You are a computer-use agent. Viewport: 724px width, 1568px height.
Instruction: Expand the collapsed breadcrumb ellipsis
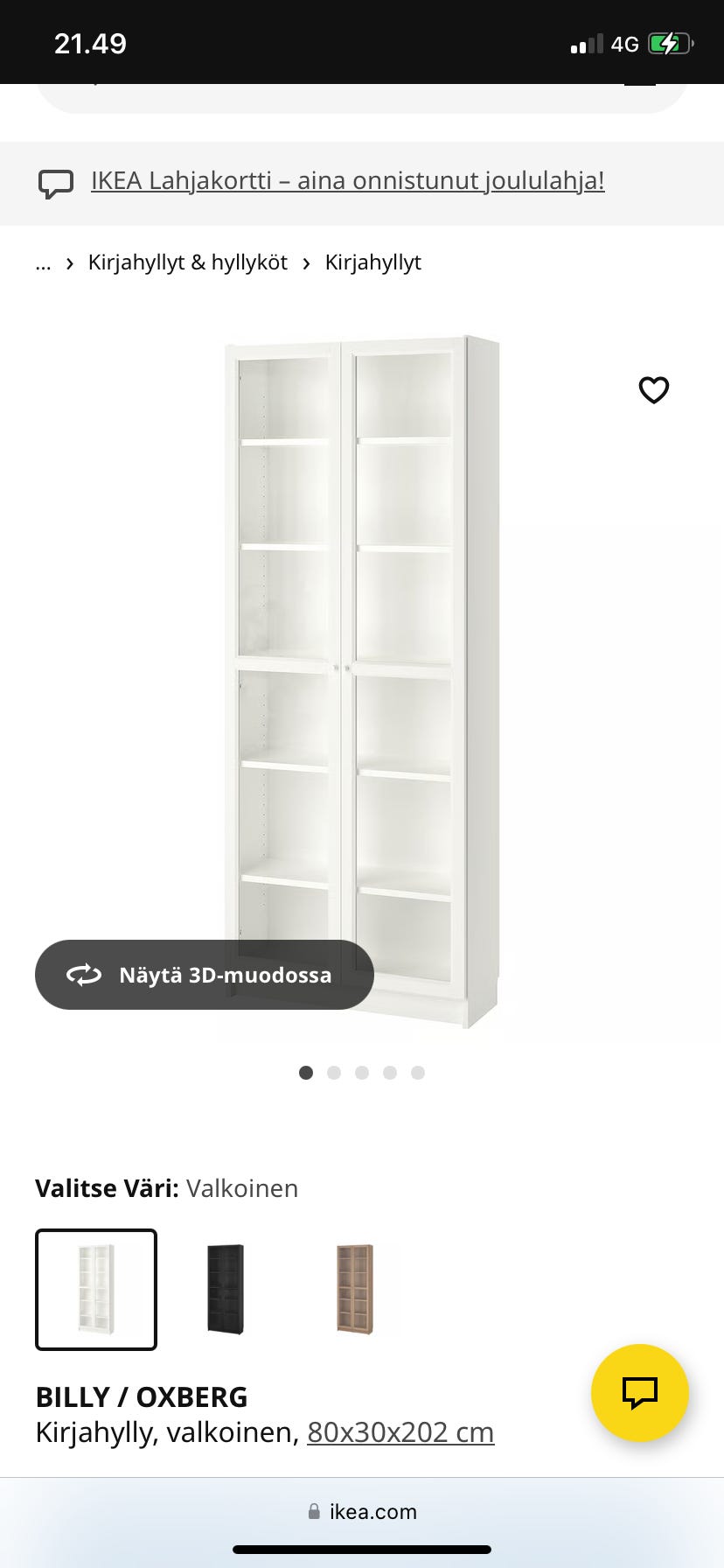tap(44, 262)
